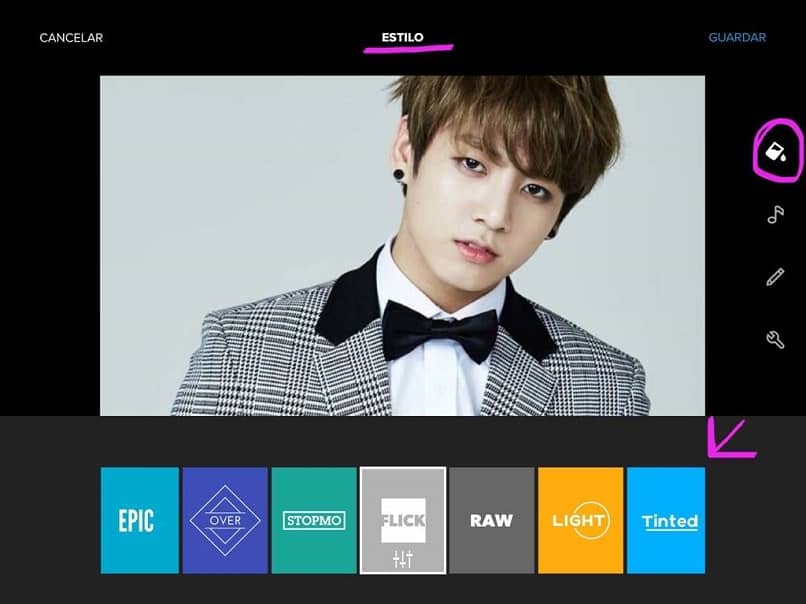
Task: Tap GUARDAR to save the video
Action: pos(737,38)
